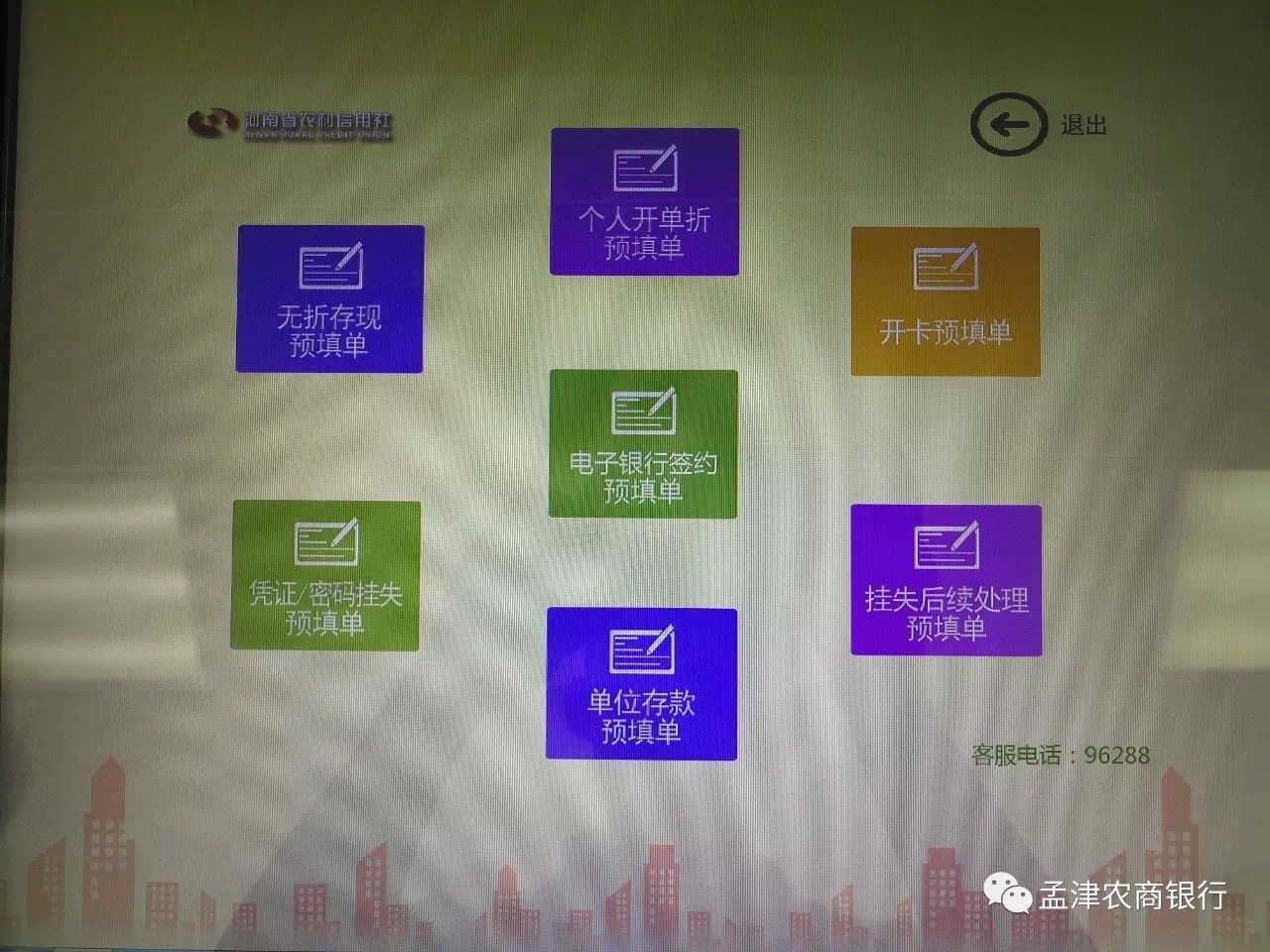Tap the 退出 exit arrow button
Image resolution: width=1270 pixels, height=952 pixels.
pos(1008,125)
